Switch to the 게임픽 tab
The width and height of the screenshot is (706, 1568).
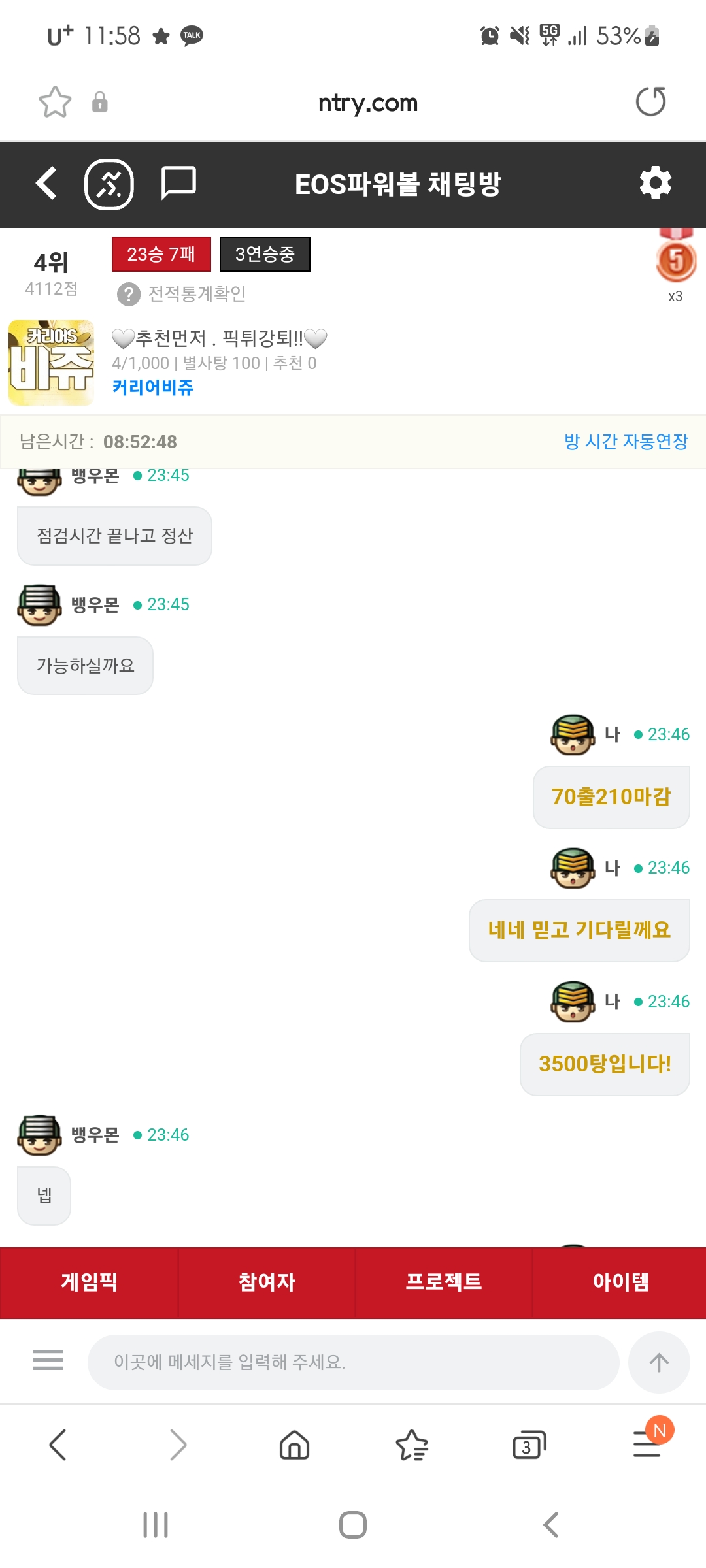(89, 1282)
